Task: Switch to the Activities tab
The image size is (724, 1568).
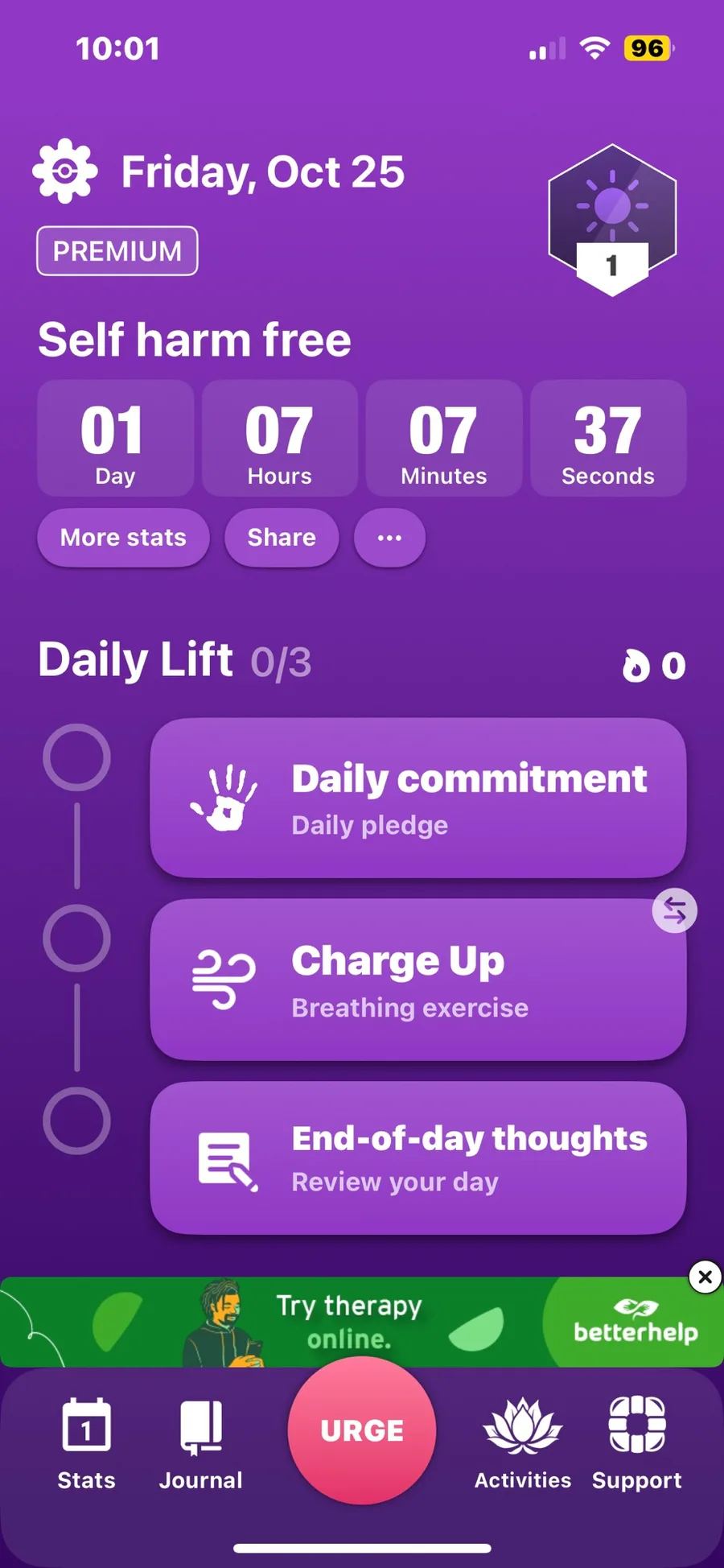Action: [x=523, y=1444]
